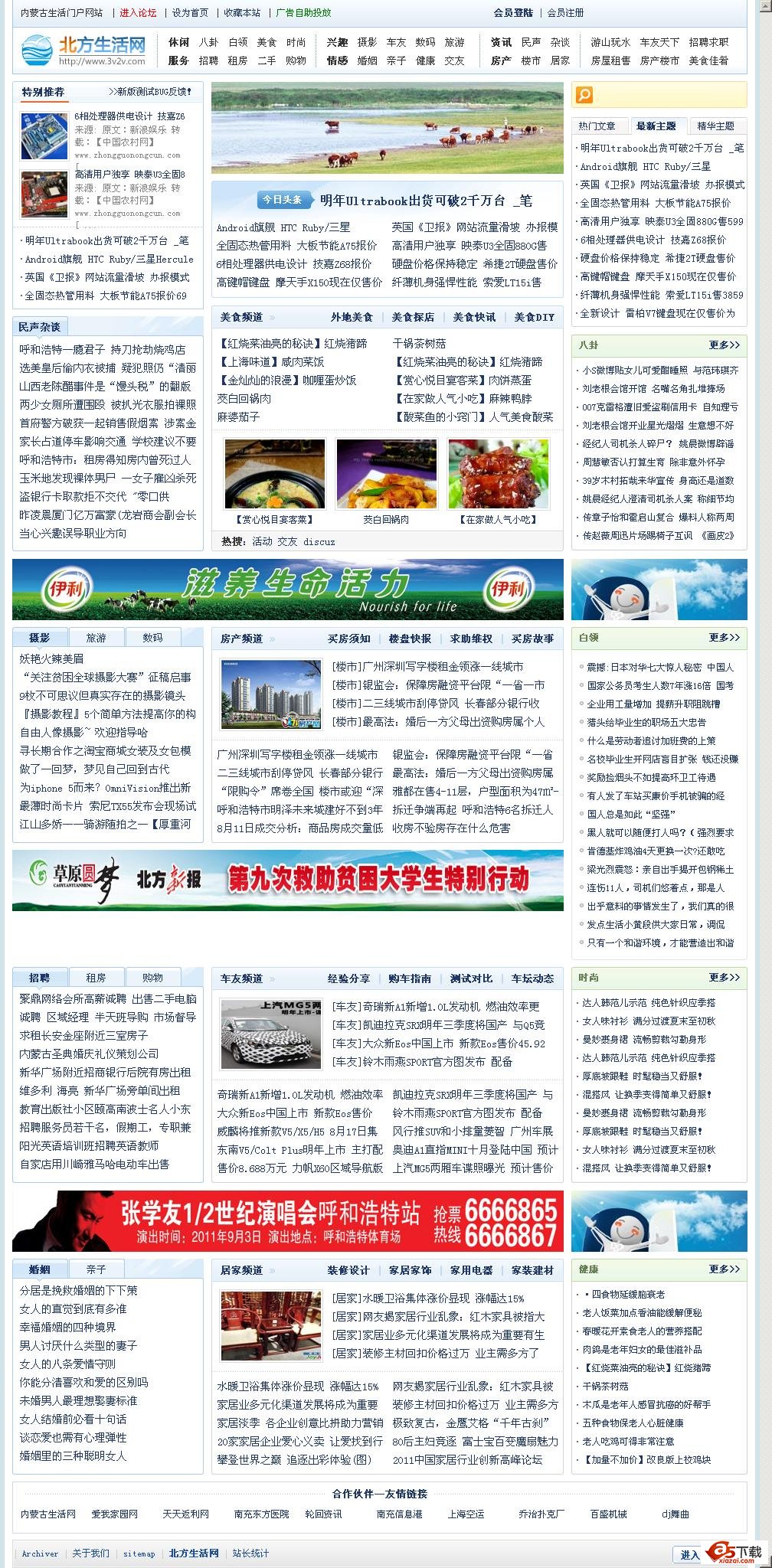Open the 进入论坛 forum link
Screen dimensions: 772x1568
138,12
